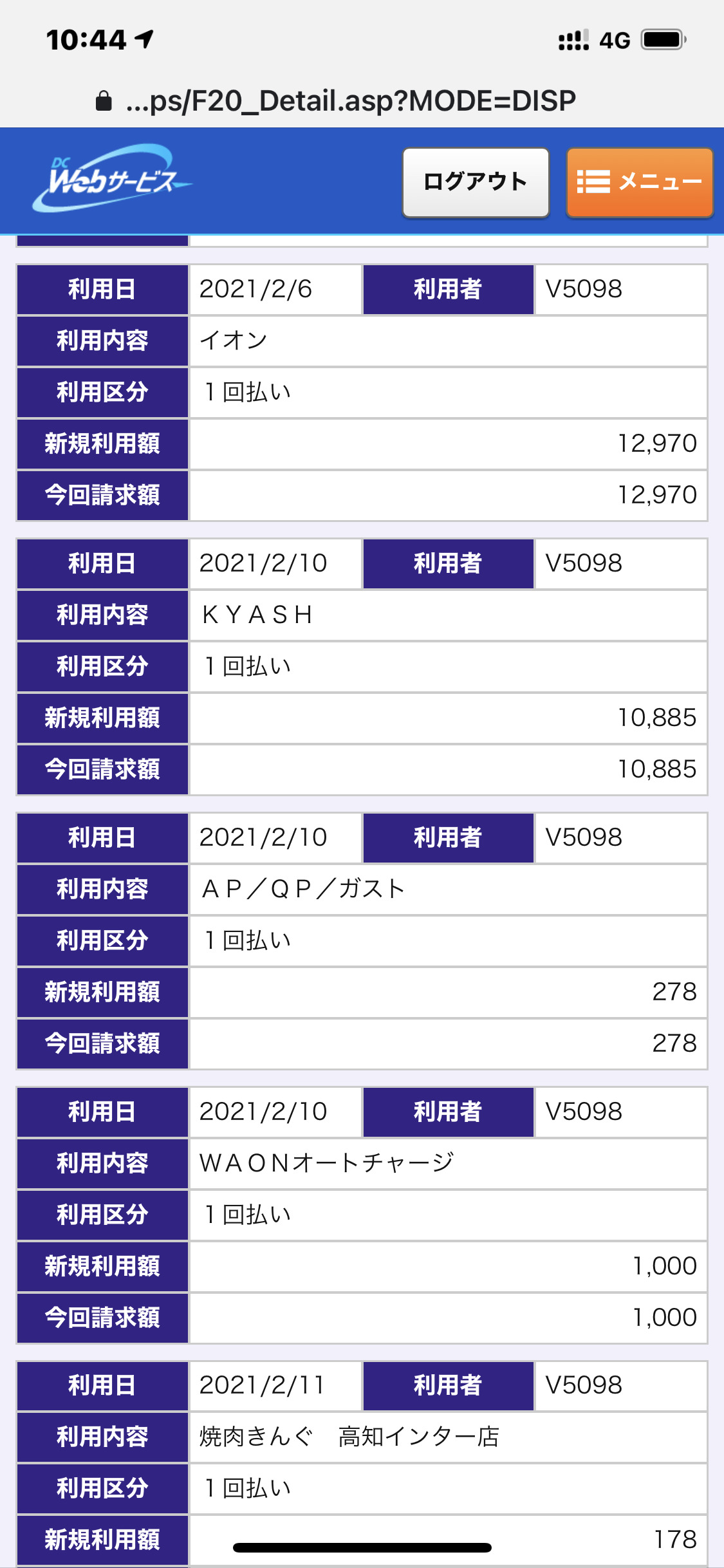This screenshot has height=1568, width=724.
Task: Open the orange メニュー menu
Action: 640,182
